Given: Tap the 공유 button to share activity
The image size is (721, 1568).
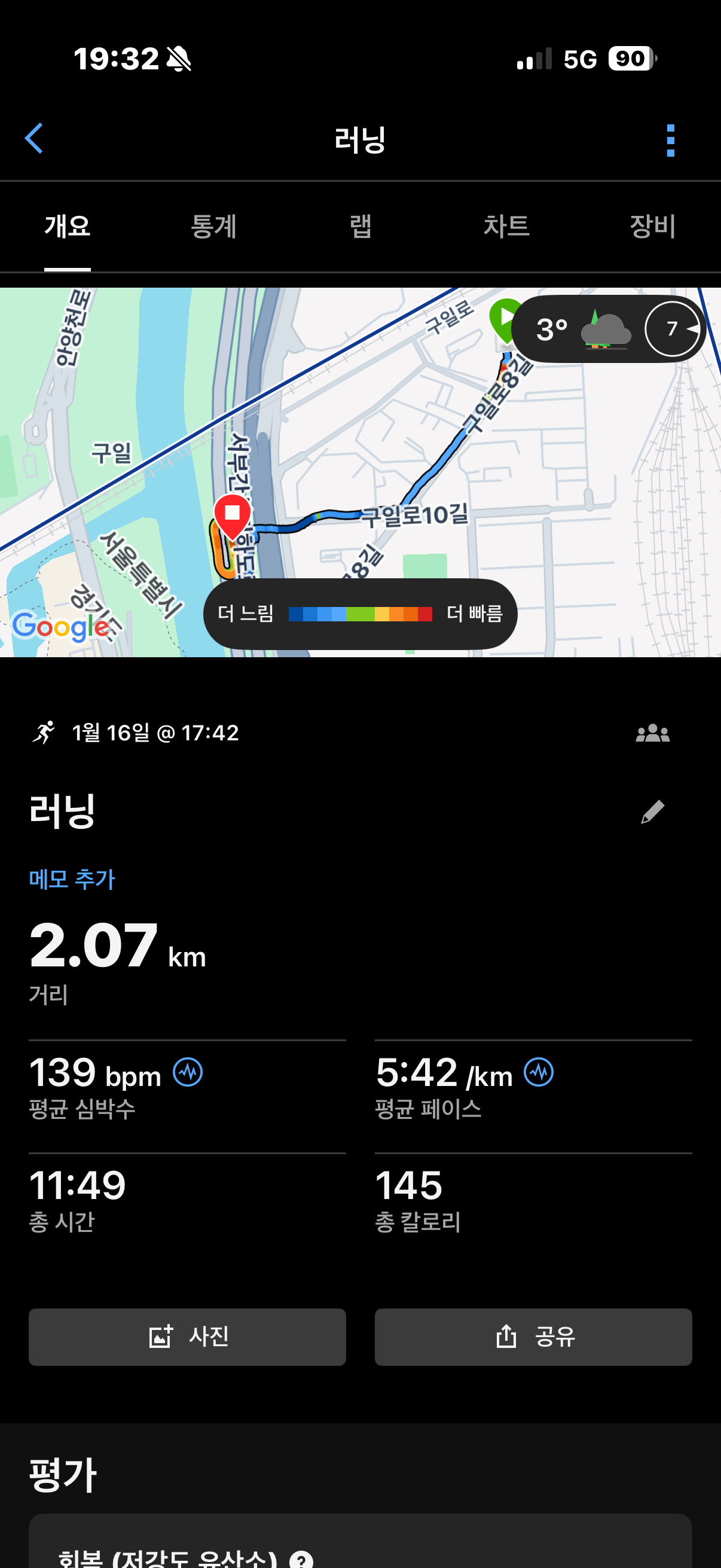Looking at the screenshot, I should click(534, 1337).
